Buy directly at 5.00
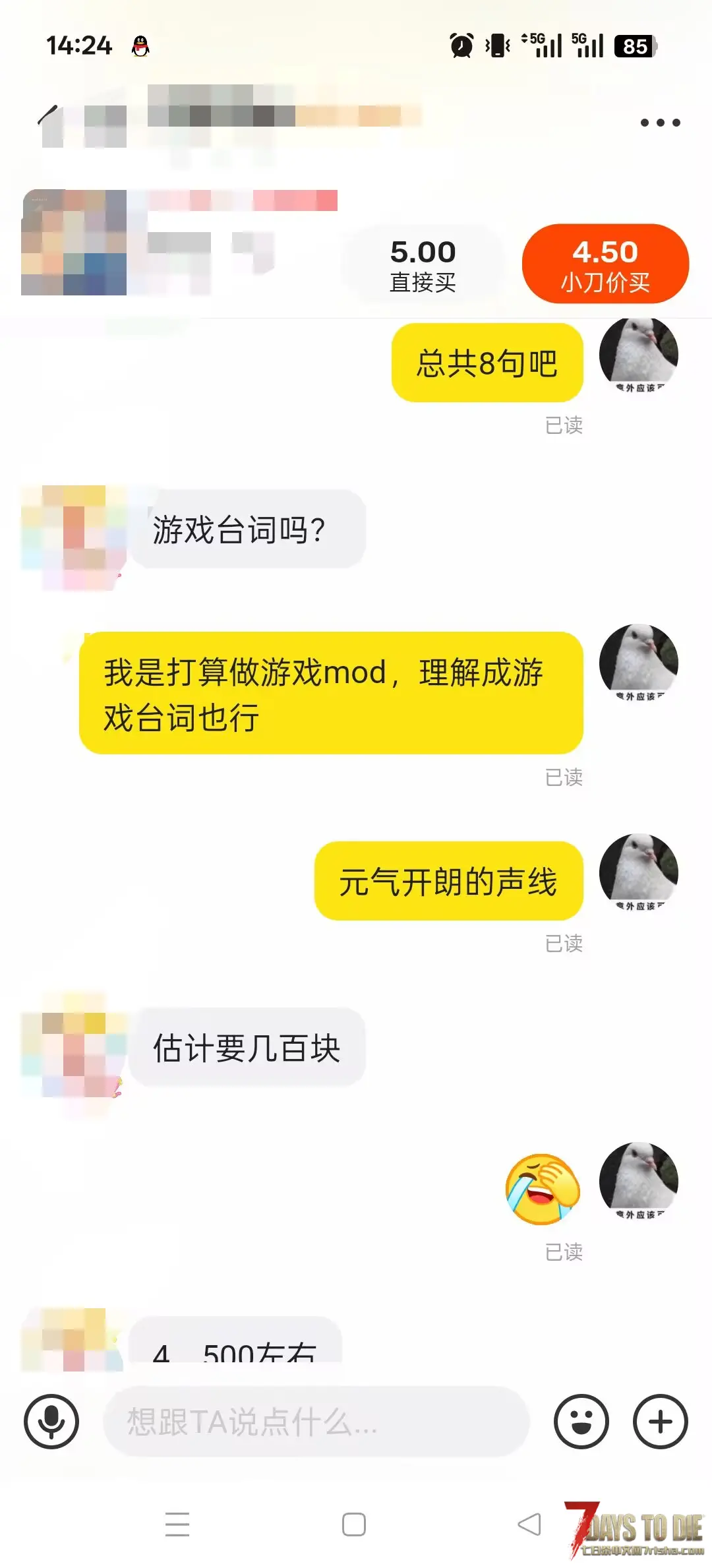Viewport: 712px width, 1568px height. tap(423, 264)
